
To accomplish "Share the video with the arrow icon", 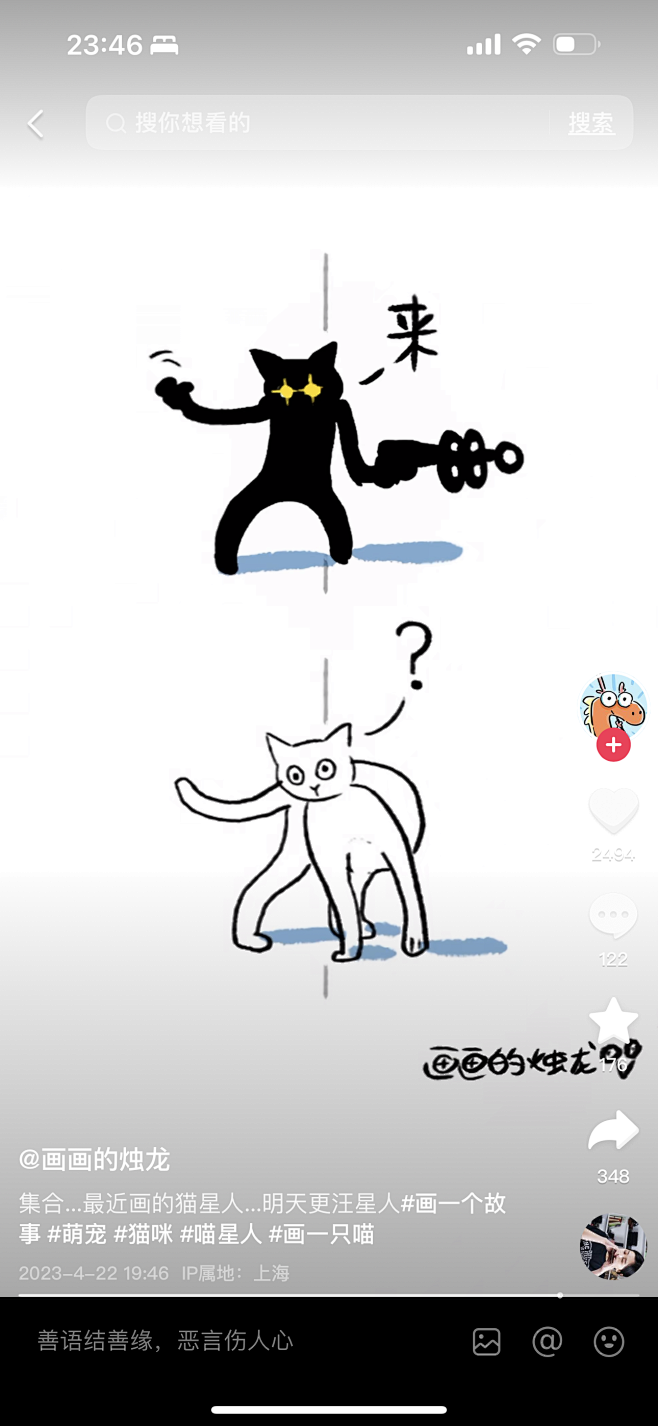I will coord(613,1131).
